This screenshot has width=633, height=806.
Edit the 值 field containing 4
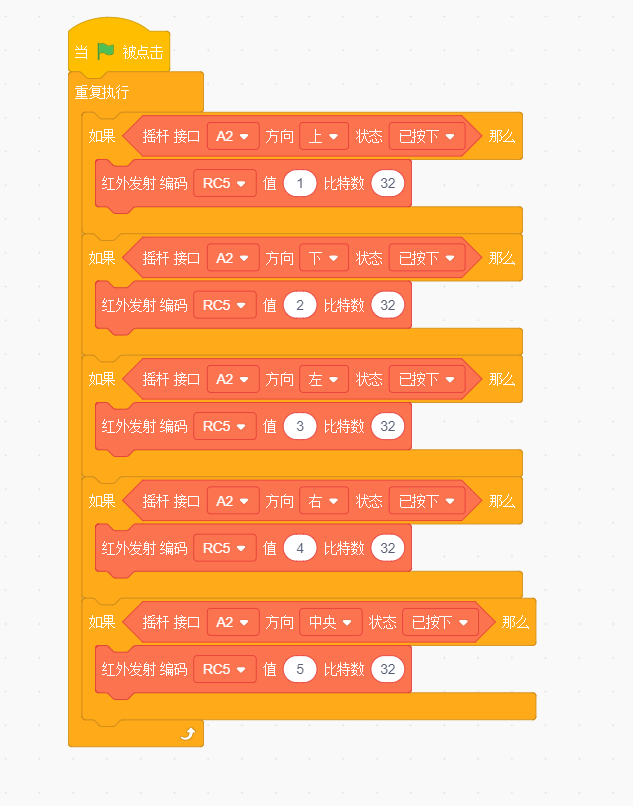pos(300,548)
